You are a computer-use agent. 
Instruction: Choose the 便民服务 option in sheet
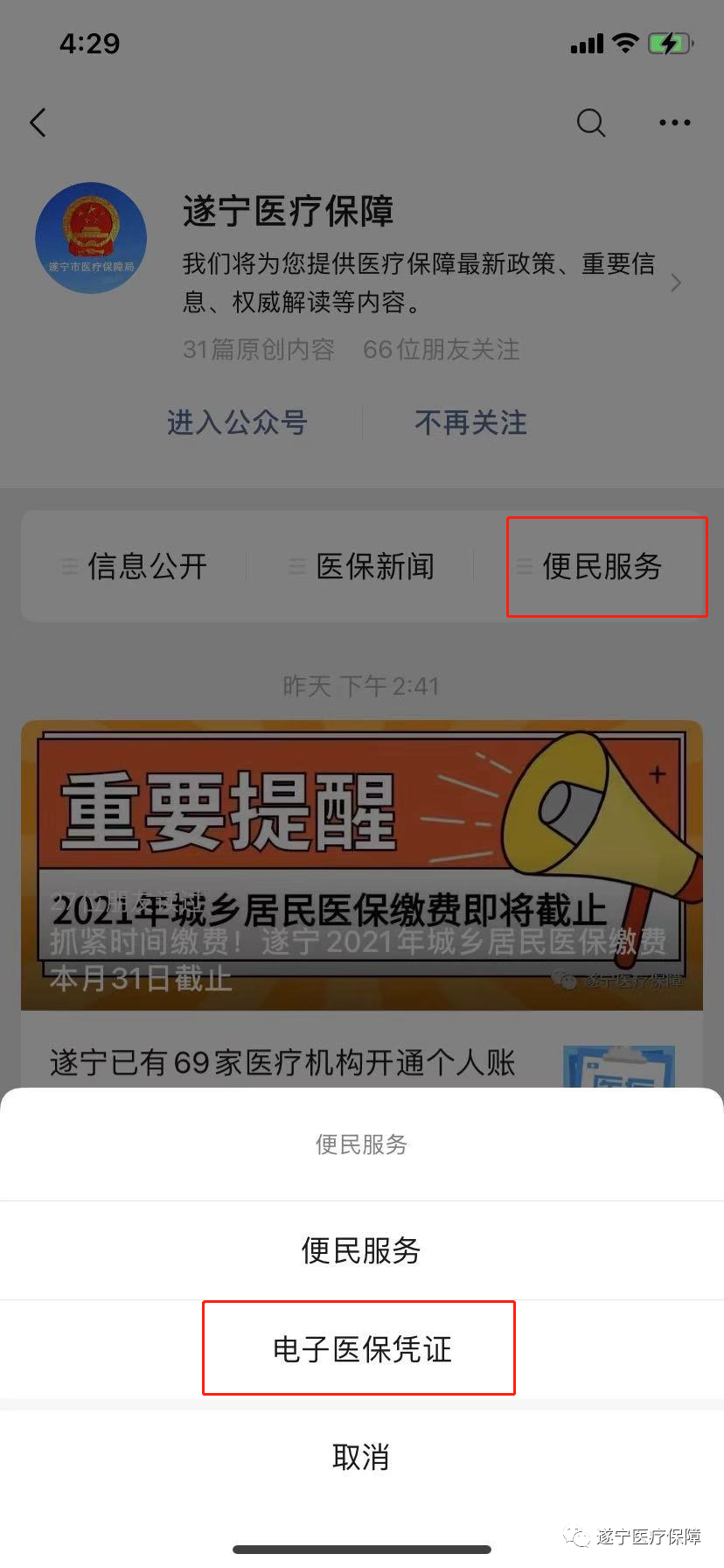[x=361, y=1250]
